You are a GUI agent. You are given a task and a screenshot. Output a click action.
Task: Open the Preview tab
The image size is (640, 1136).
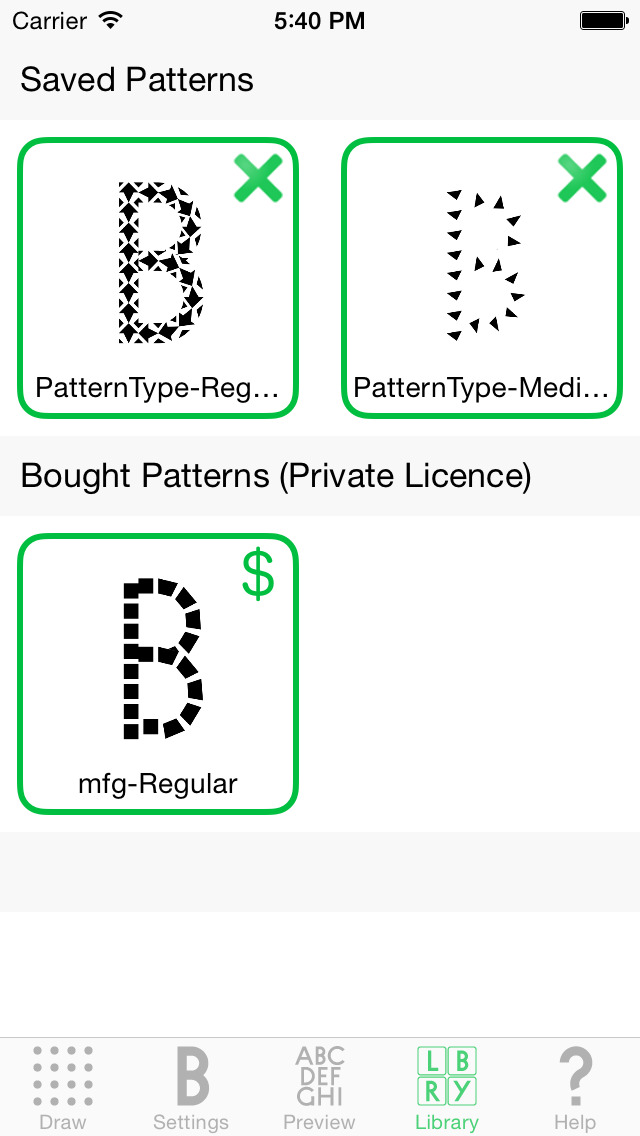[320, 1087]
